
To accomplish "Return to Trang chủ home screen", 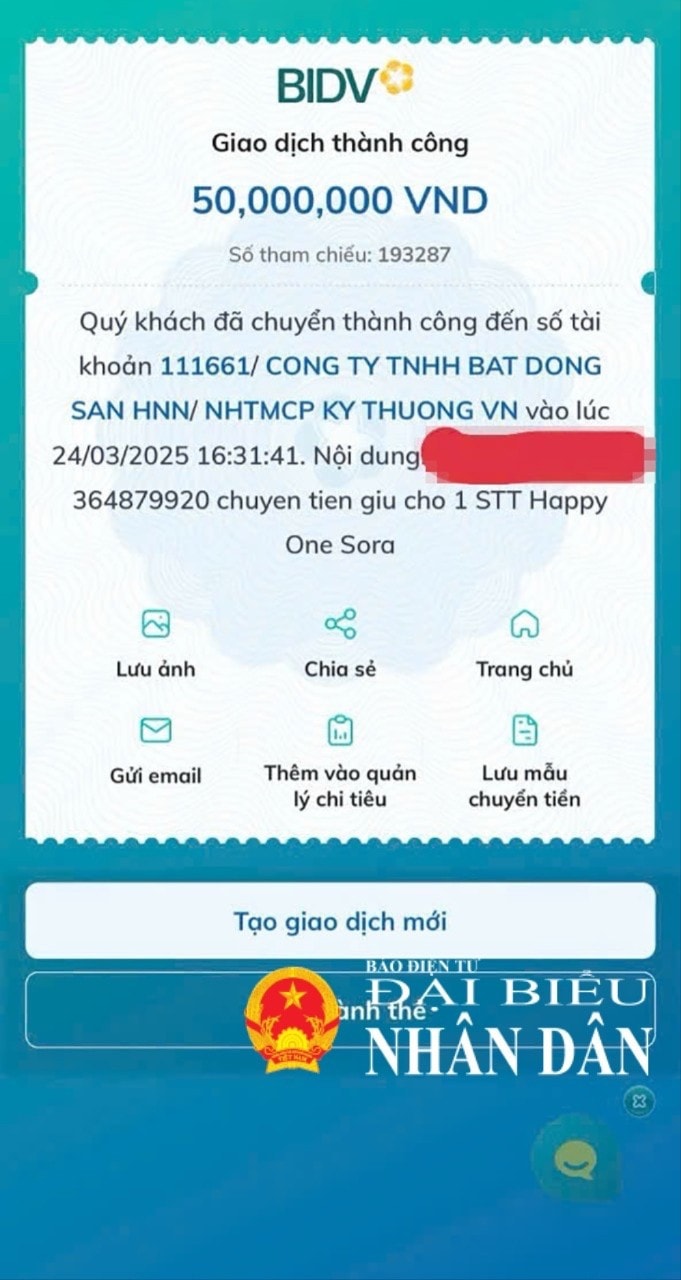I will click(x=524, y=644).
